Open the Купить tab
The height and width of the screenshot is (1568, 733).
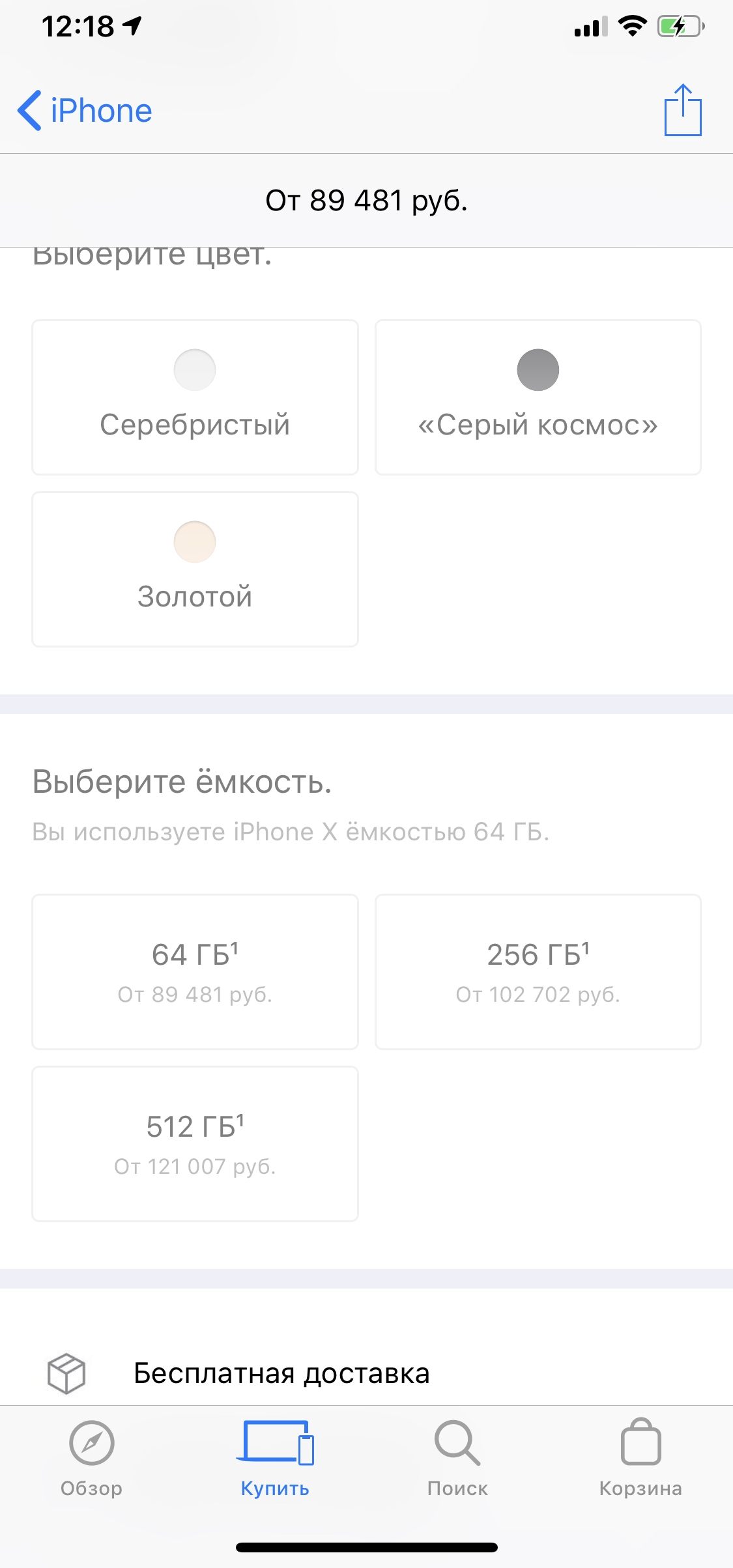pyautogui.click(x=275, y=1459)
